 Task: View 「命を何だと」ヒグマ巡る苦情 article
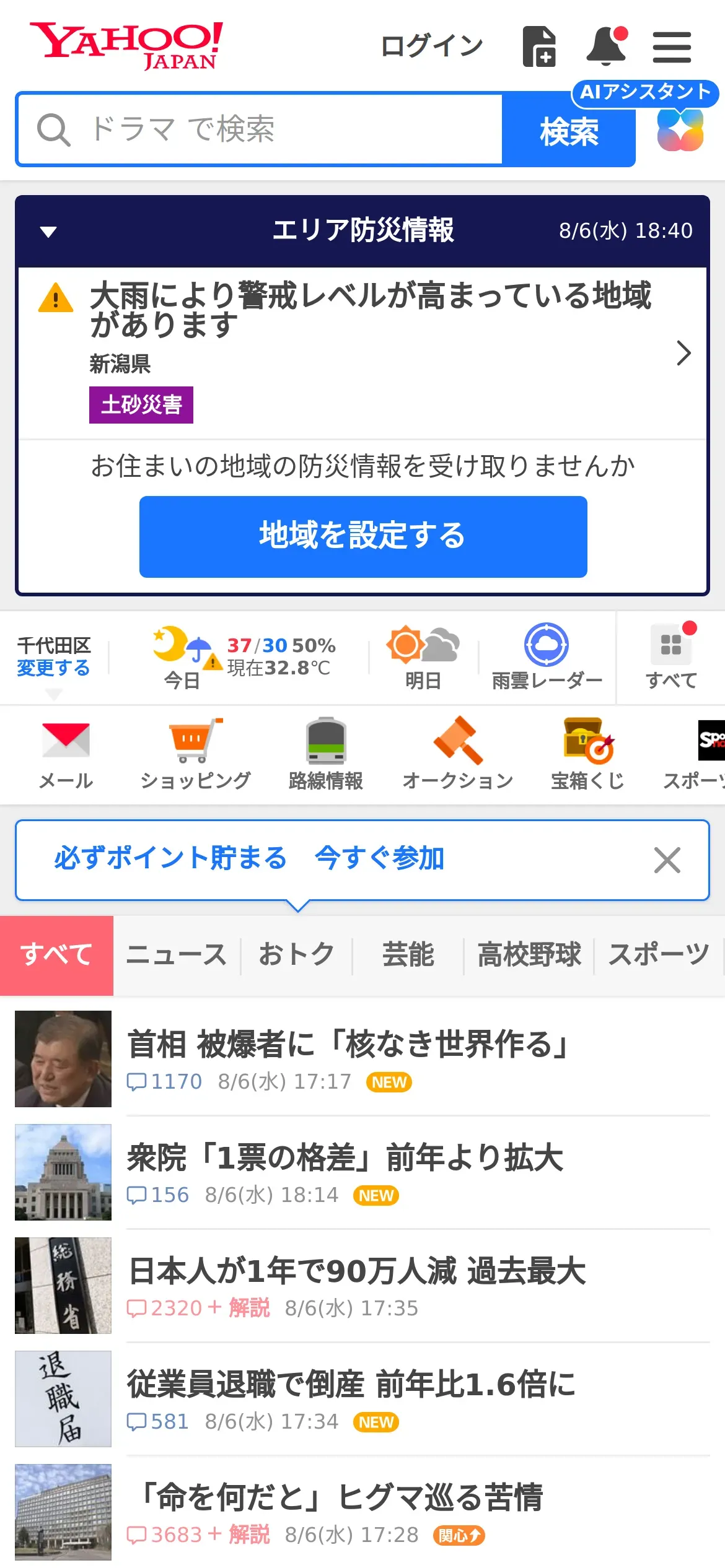tap(340, 1497)
